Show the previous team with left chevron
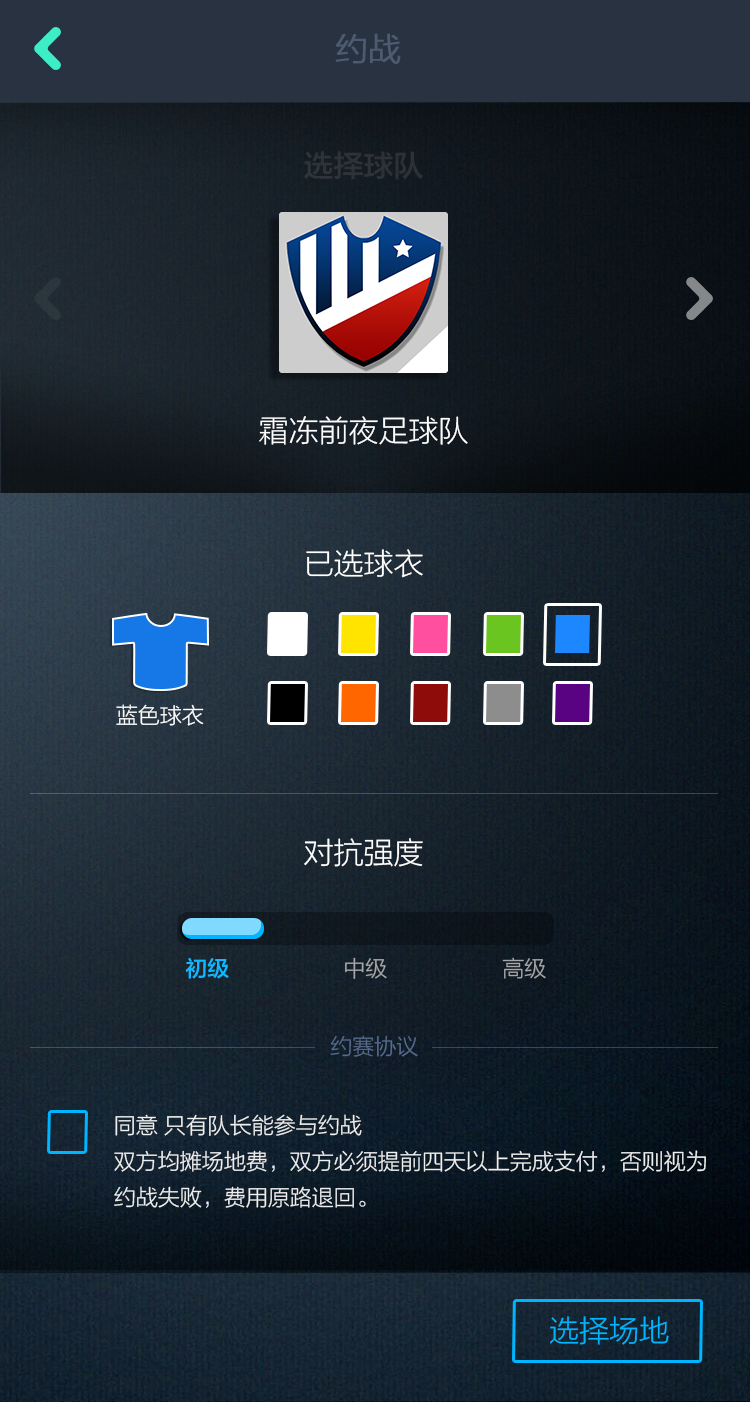 48,298
